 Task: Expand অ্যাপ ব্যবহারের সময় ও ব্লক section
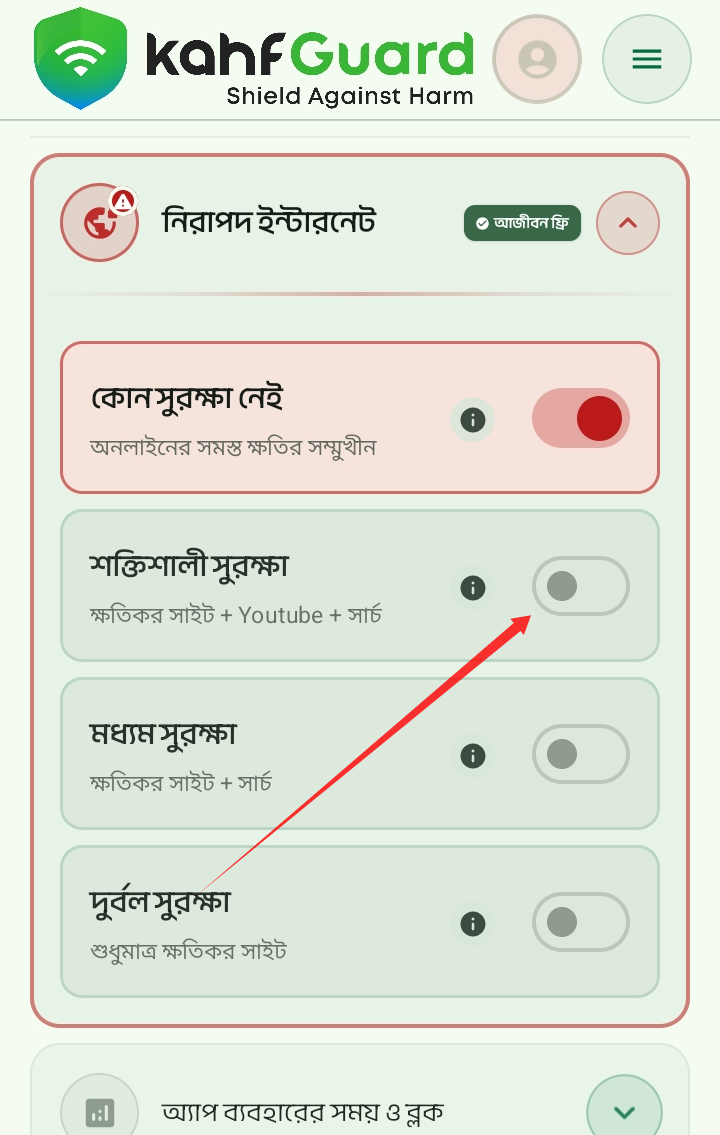coord(624,1110)
